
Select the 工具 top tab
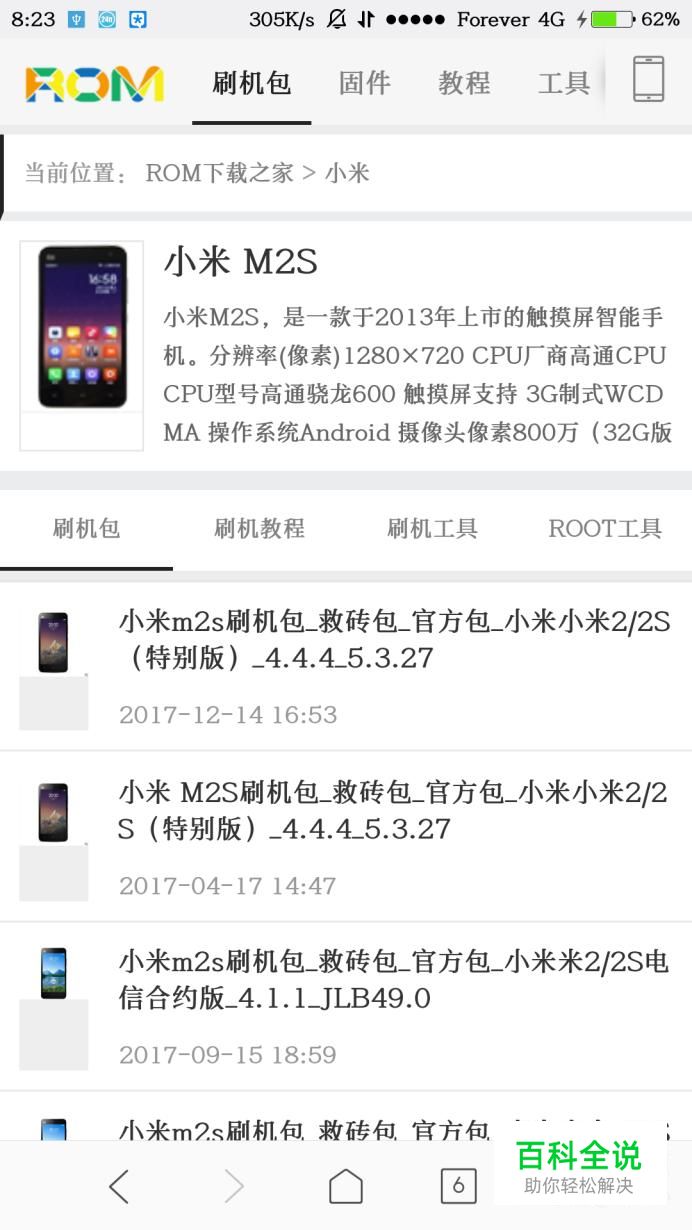click(564, 83)
